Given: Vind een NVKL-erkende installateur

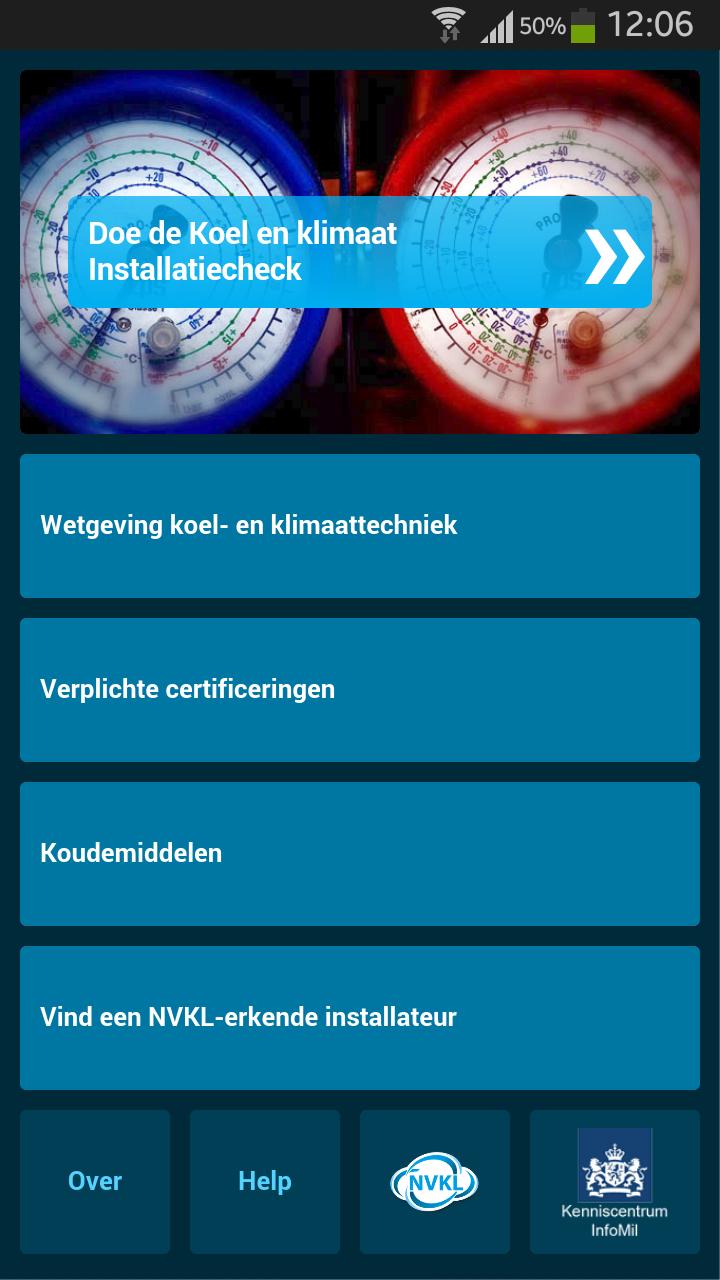Looking at the screenshot, I should (x=360, y=1017).
